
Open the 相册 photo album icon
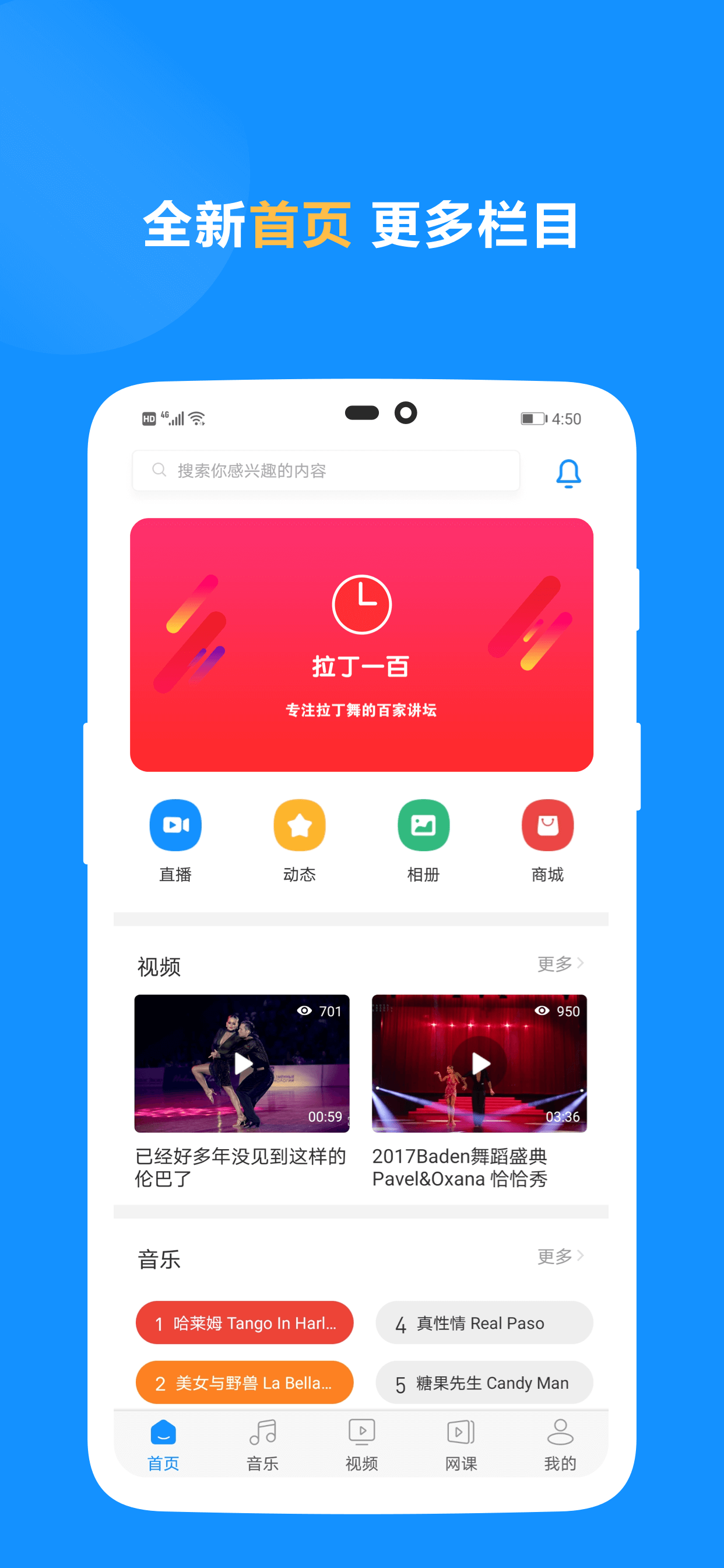point(423,825)
